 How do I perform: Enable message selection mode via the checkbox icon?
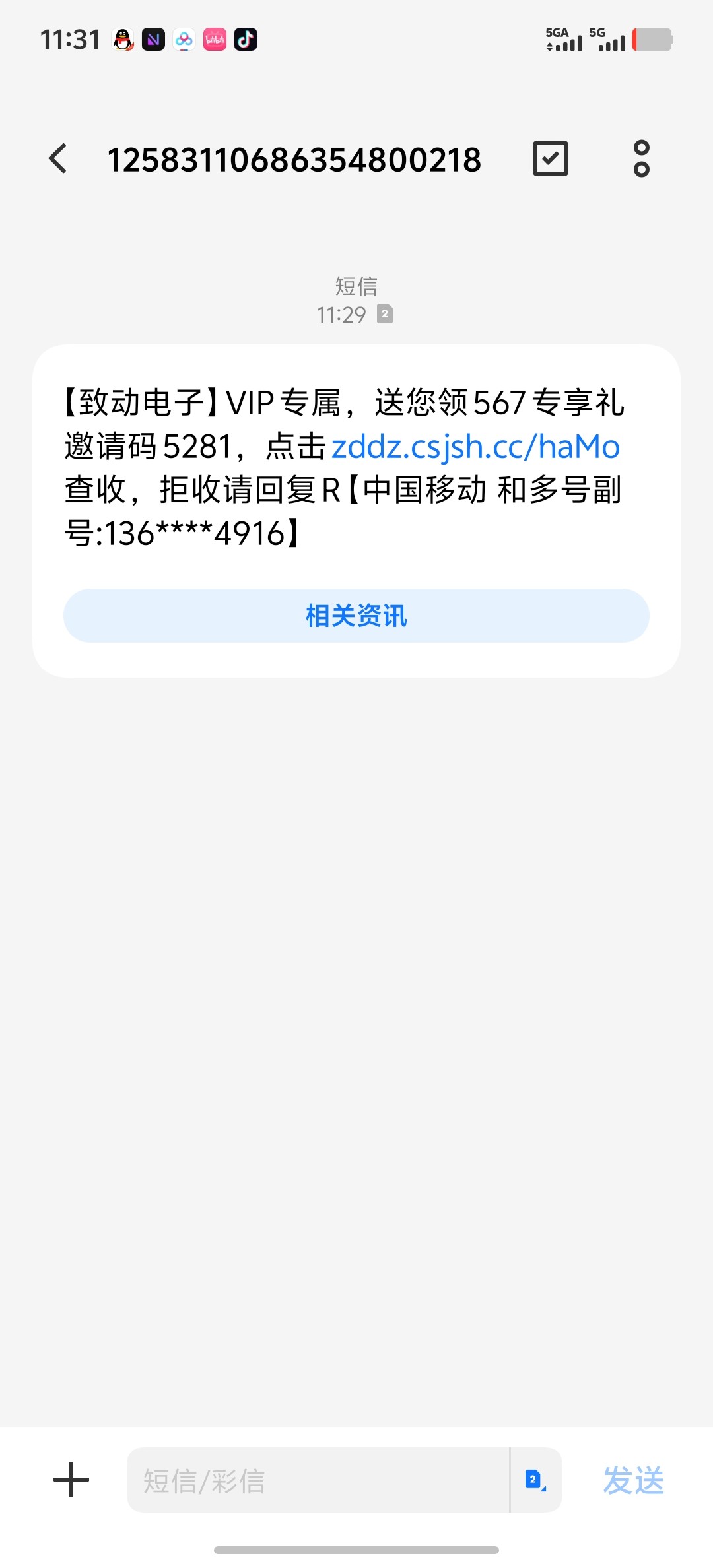point(549,158)
